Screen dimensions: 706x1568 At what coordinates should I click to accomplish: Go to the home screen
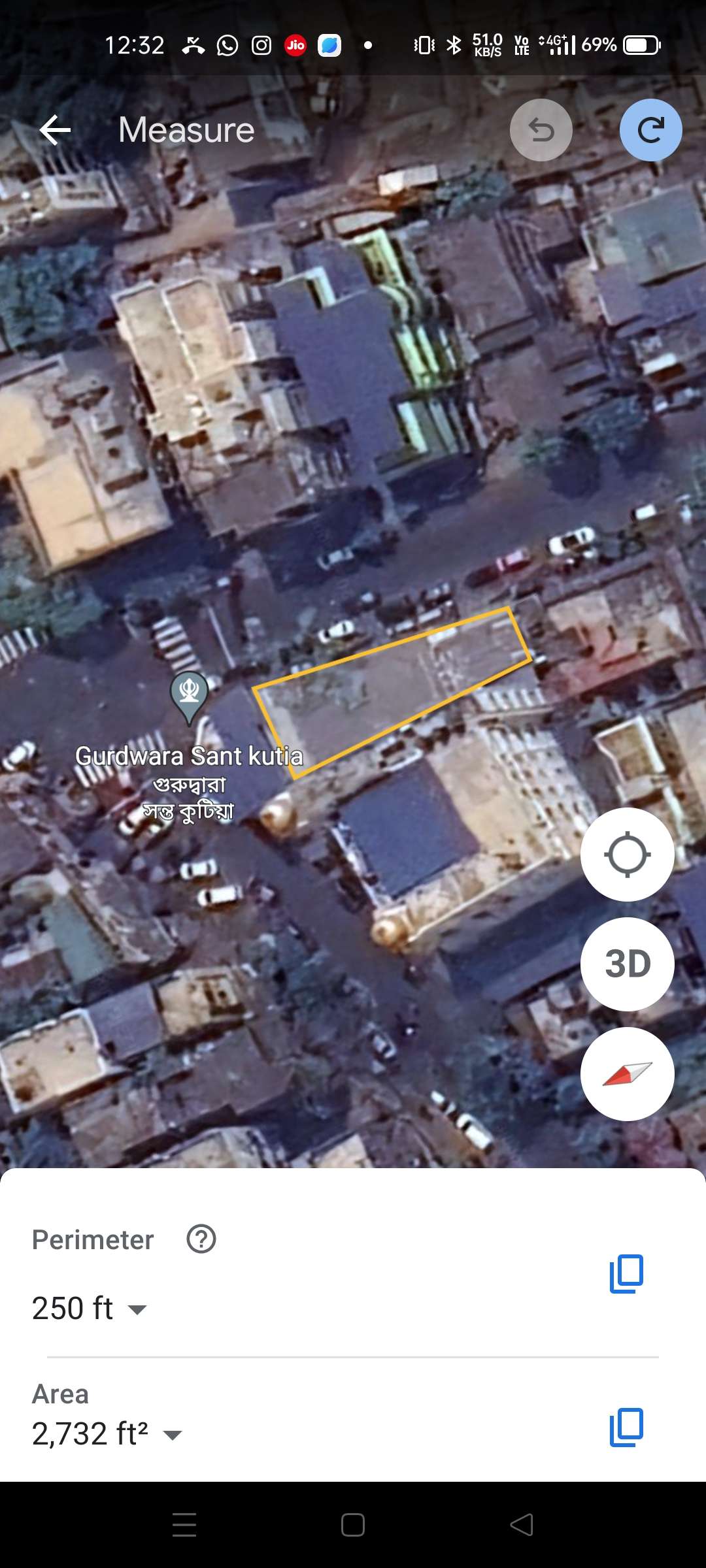pos(353,1525)
